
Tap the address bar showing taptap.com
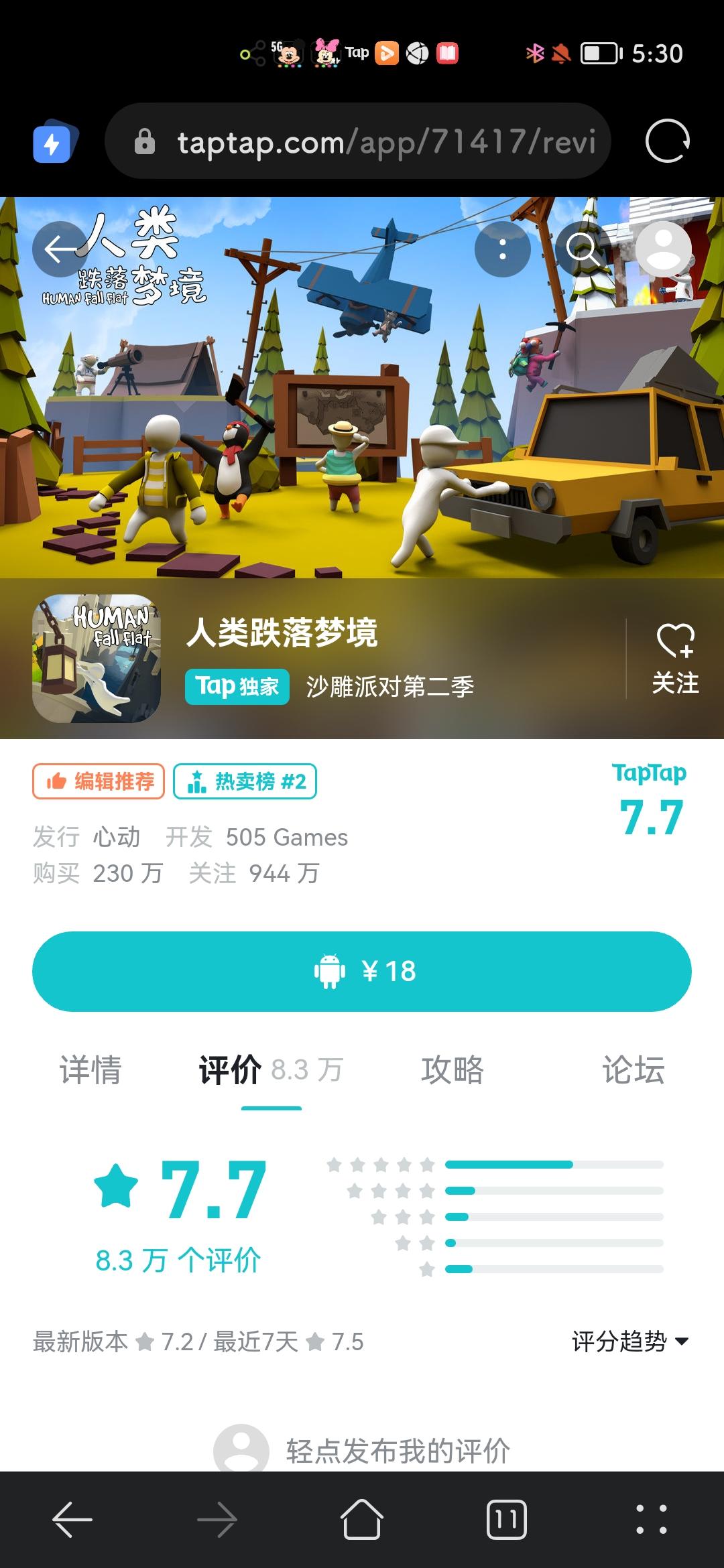pos(362,142)
